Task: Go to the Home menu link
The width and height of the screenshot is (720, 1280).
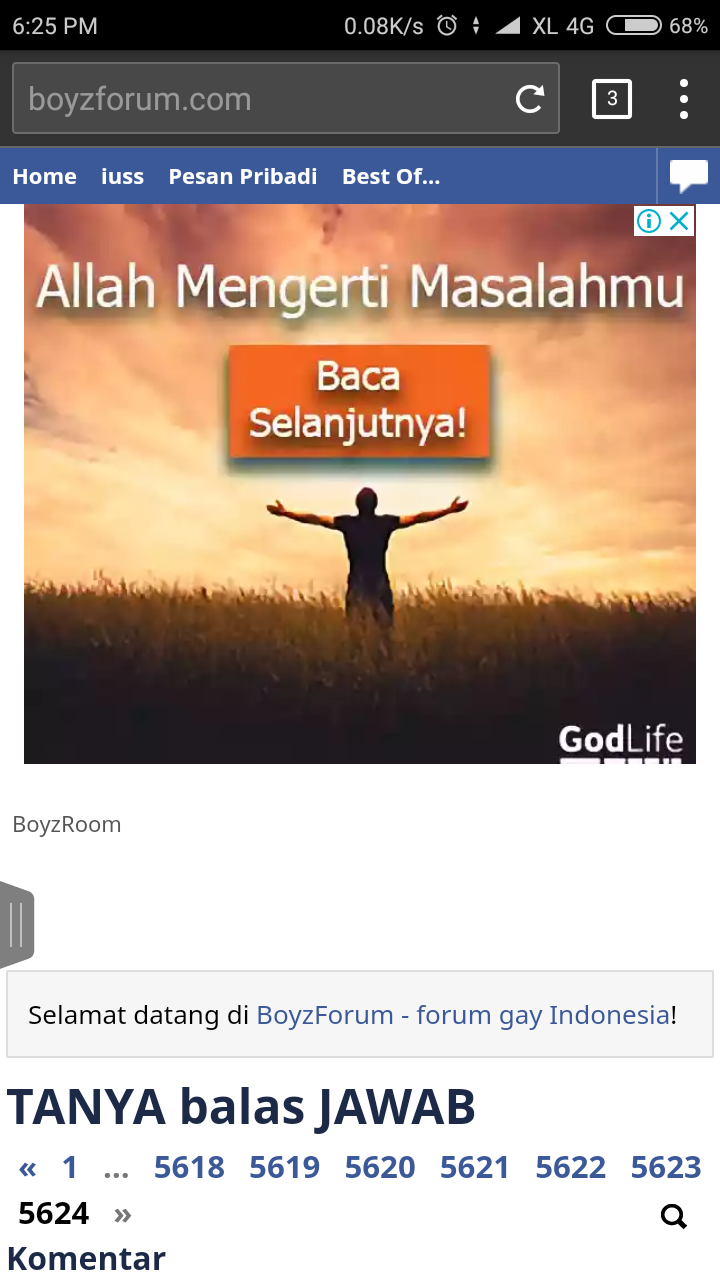Action: coord(44,177)
